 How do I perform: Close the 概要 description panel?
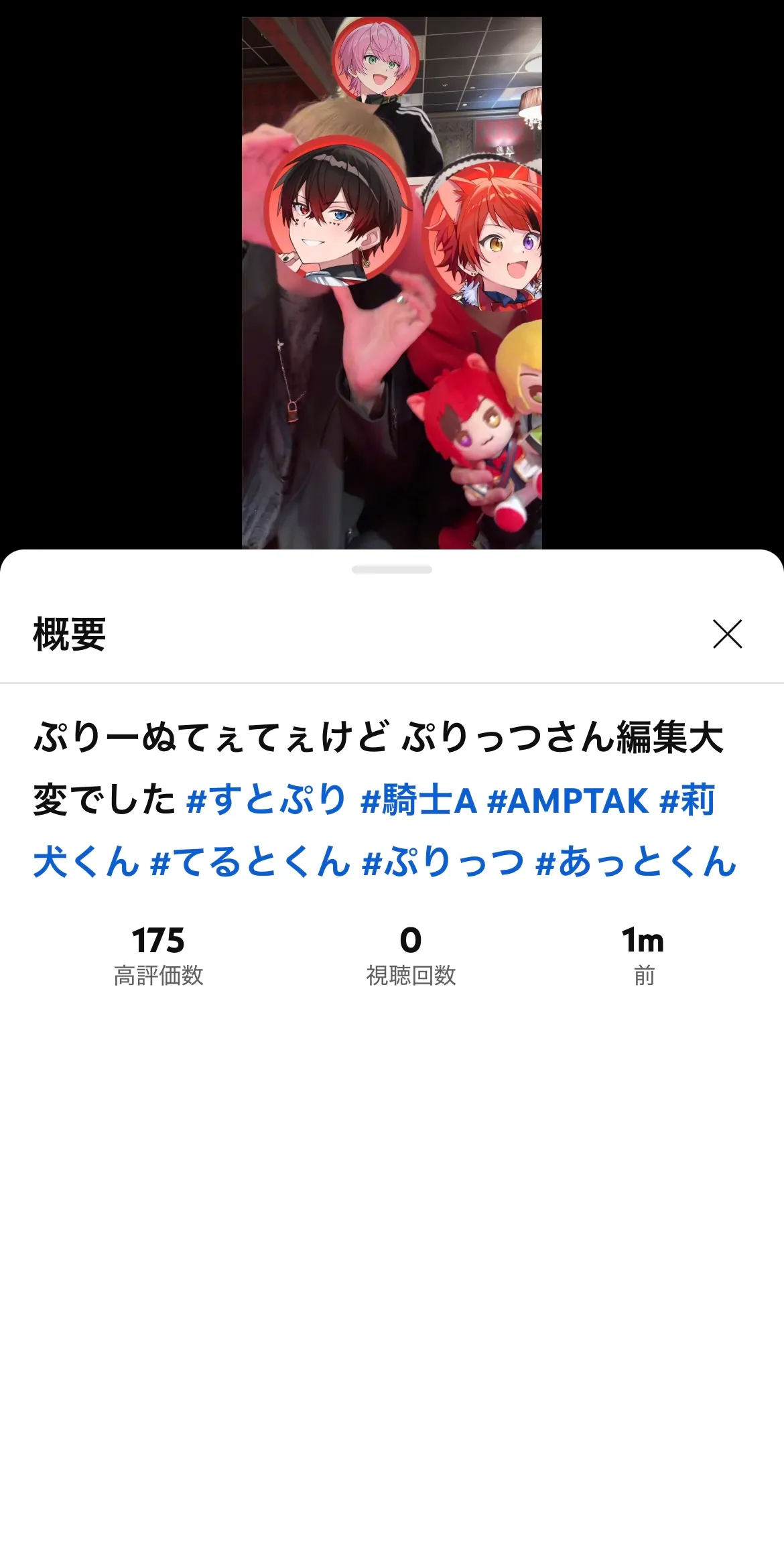(x=727, y=634)
